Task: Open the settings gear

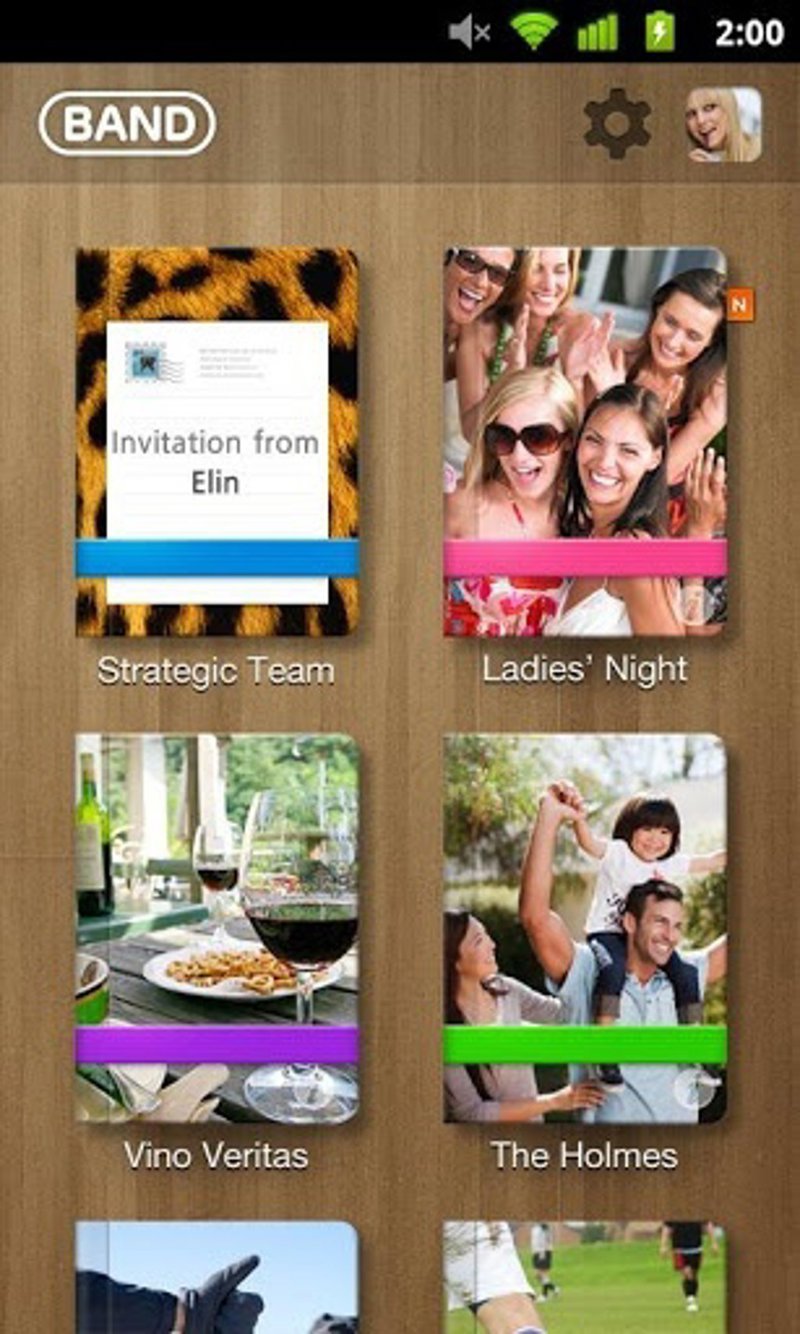Action: (x=617, y=124)
